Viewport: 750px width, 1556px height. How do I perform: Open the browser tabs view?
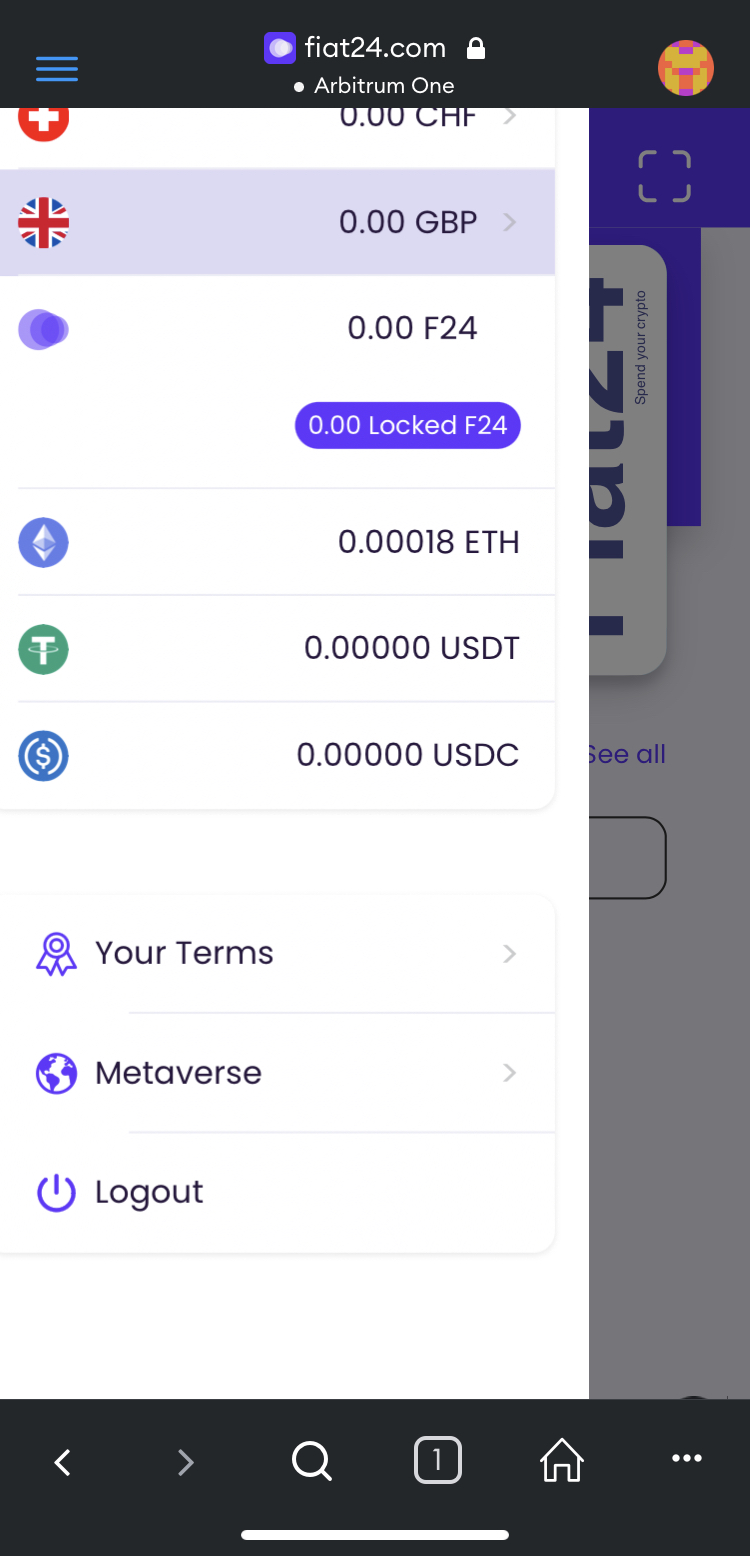tap(437, 1461)
